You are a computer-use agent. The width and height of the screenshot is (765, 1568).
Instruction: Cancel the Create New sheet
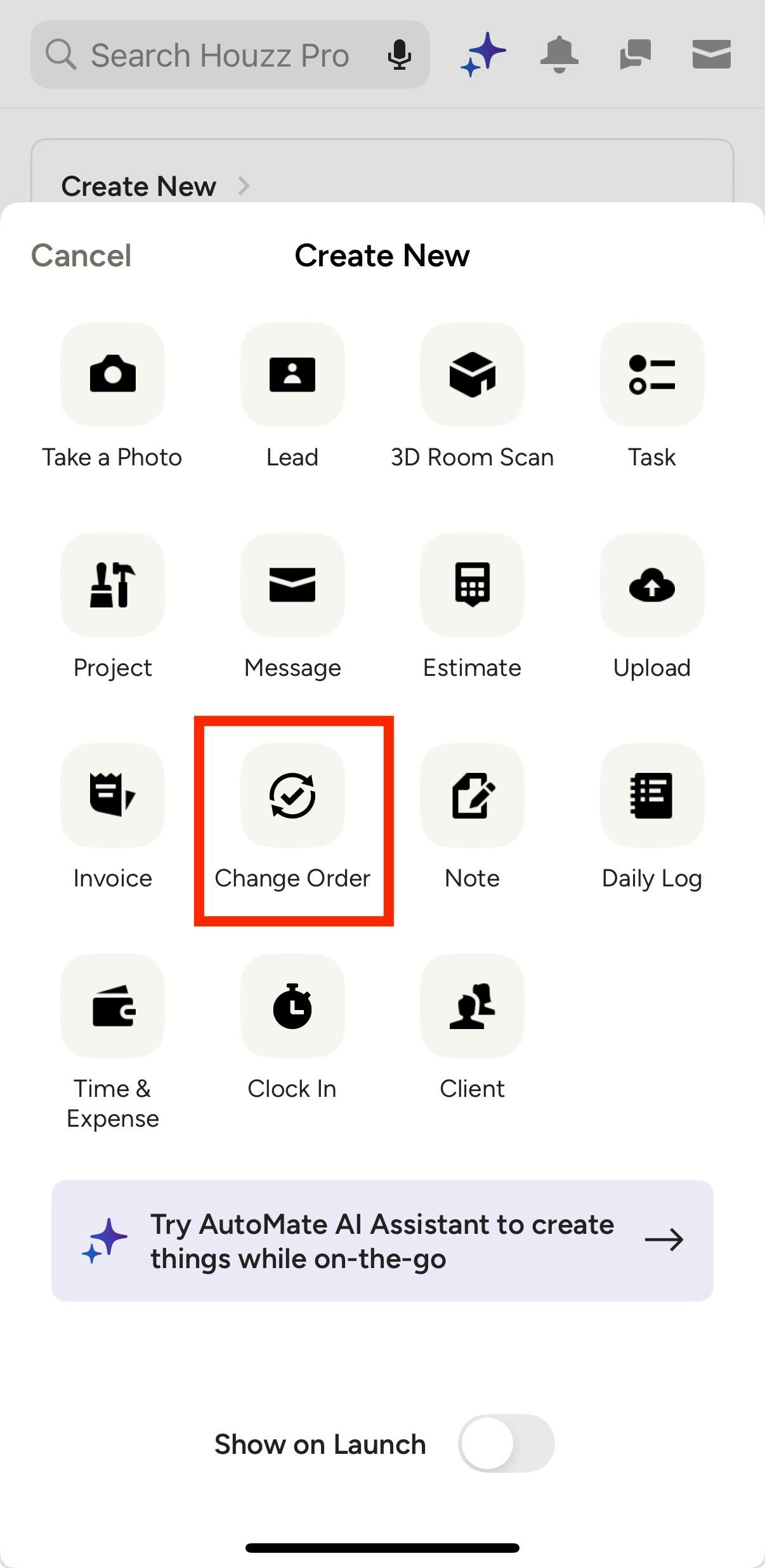tap(81, 256)
